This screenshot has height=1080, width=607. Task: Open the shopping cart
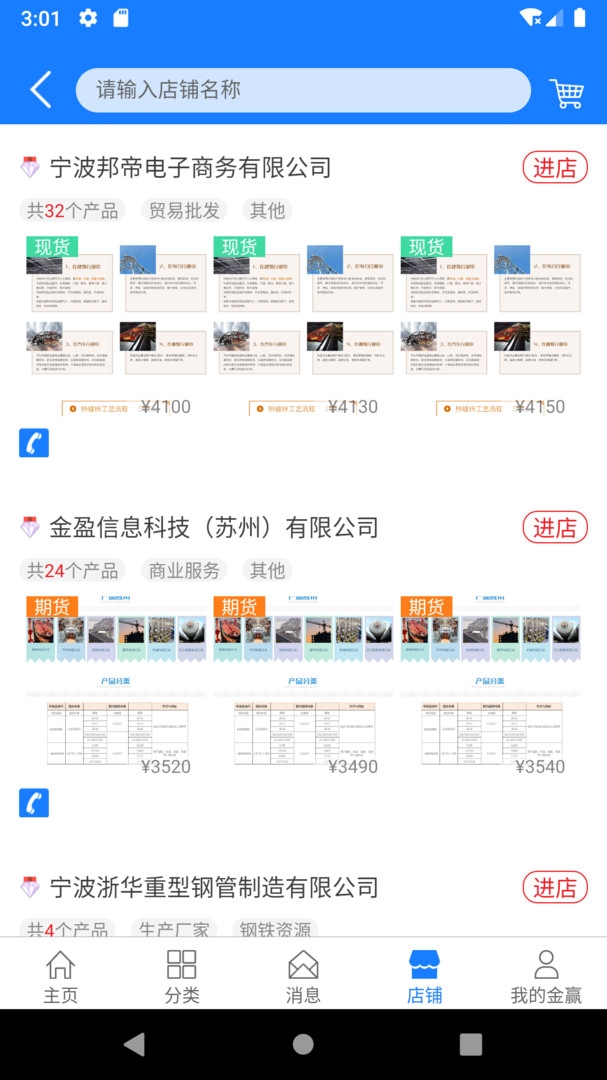566,92
